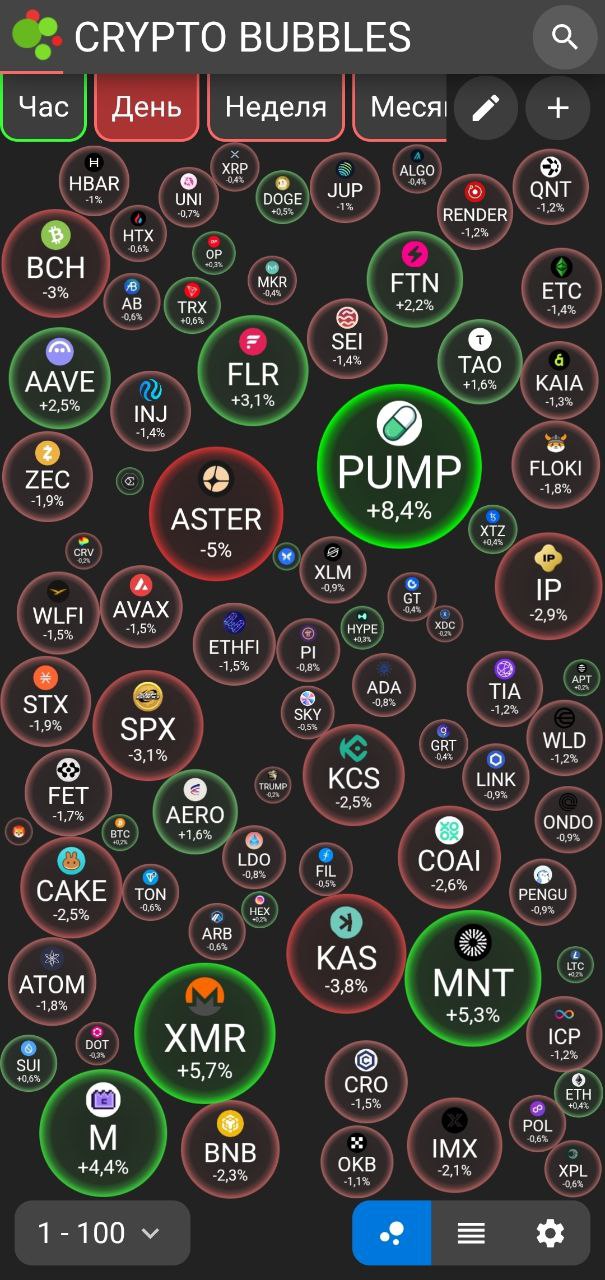605x1280 pixels.
Task: Switch to the list view
Action: 471,1233
